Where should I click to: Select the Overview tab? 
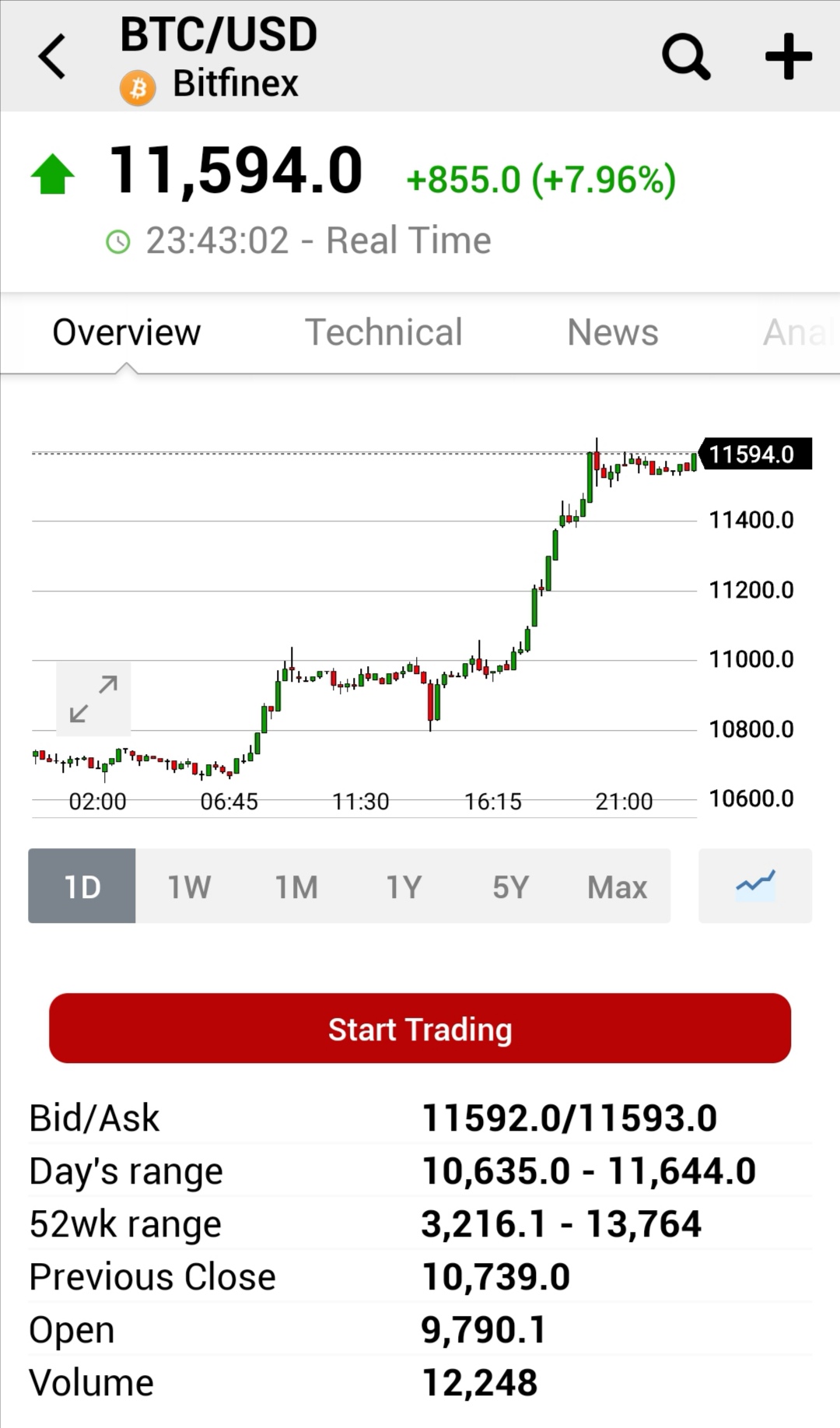[126, 332]
